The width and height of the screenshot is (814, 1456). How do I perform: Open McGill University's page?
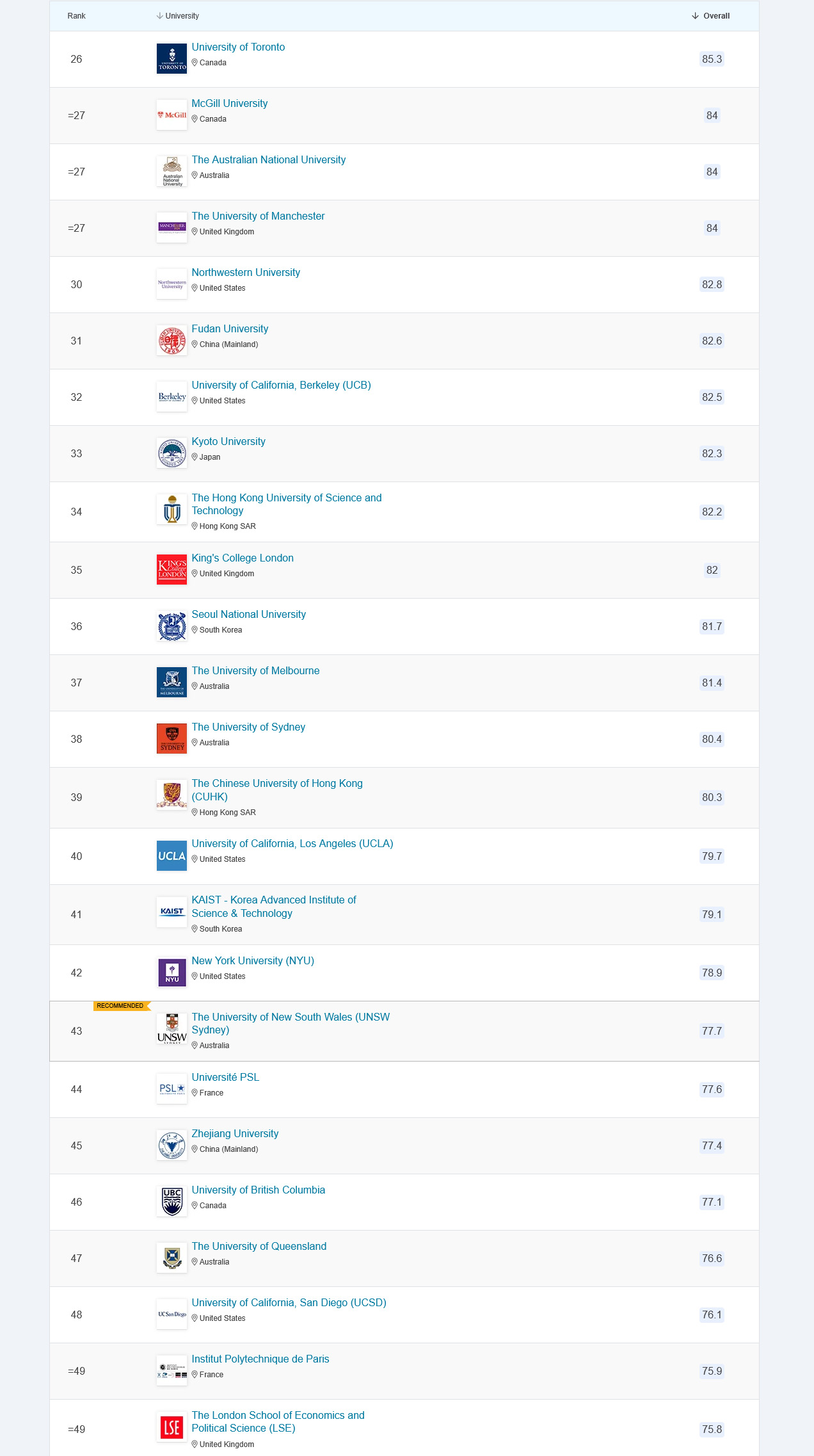tap(230, 104)
